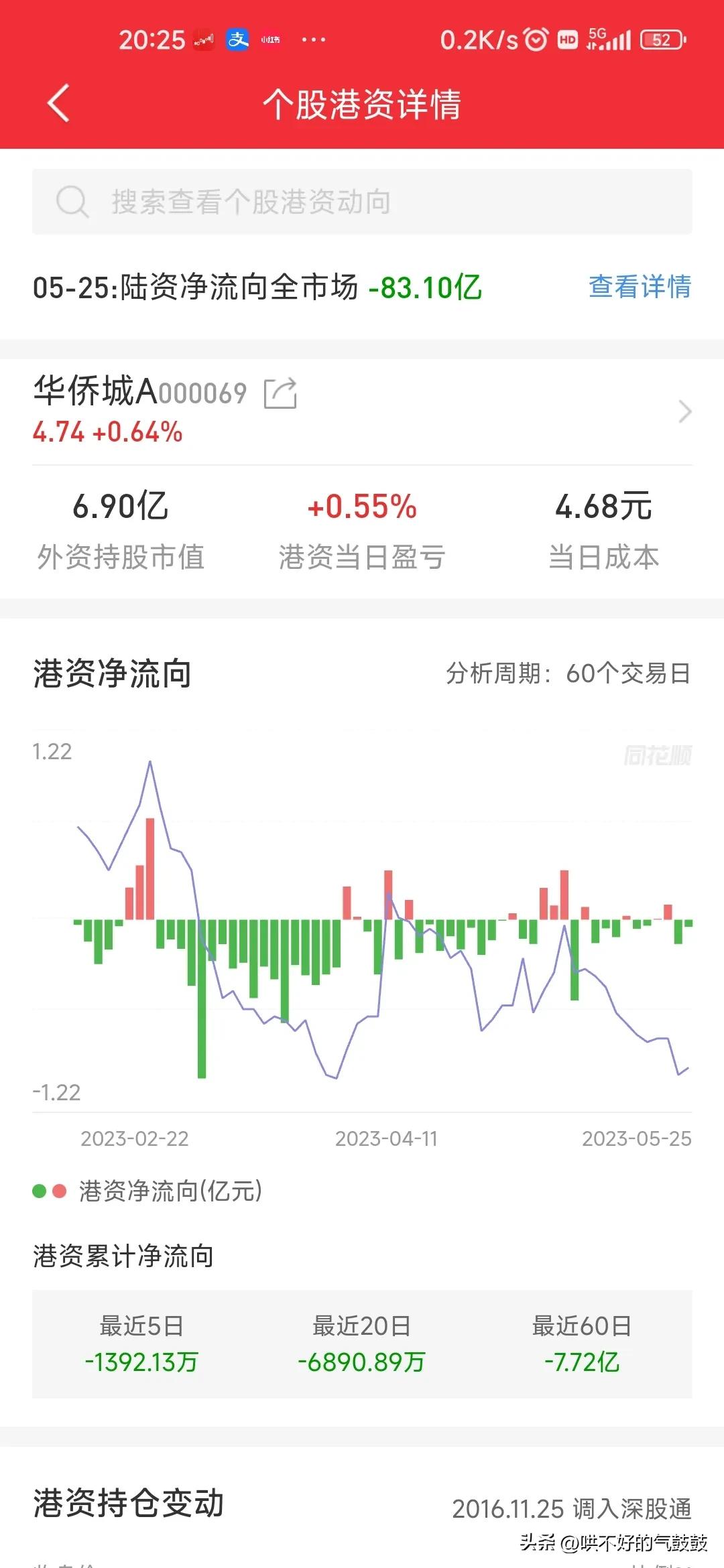The height and width of the screenshot is (1568, 724).
Task: Tap the 个股港资详情 title bar
Action: 362,104
